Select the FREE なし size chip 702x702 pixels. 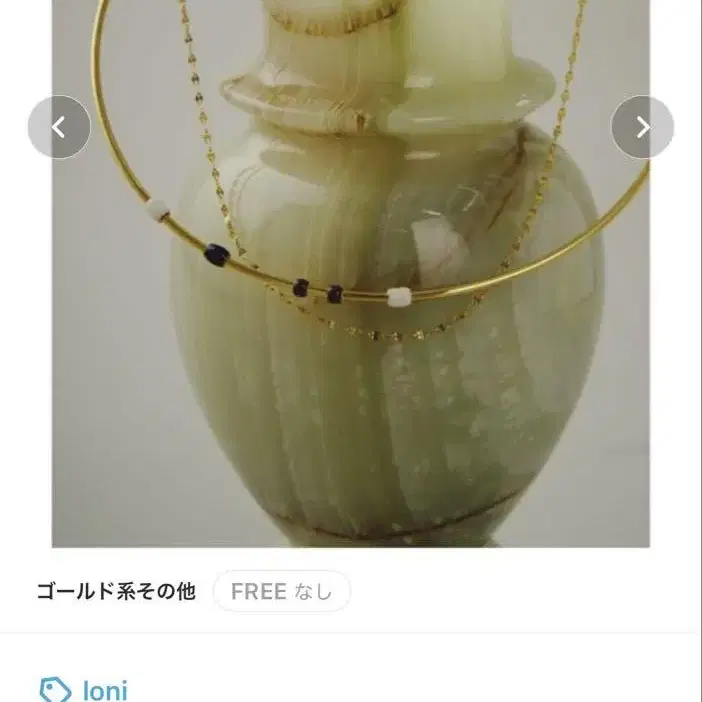(282, 591)
